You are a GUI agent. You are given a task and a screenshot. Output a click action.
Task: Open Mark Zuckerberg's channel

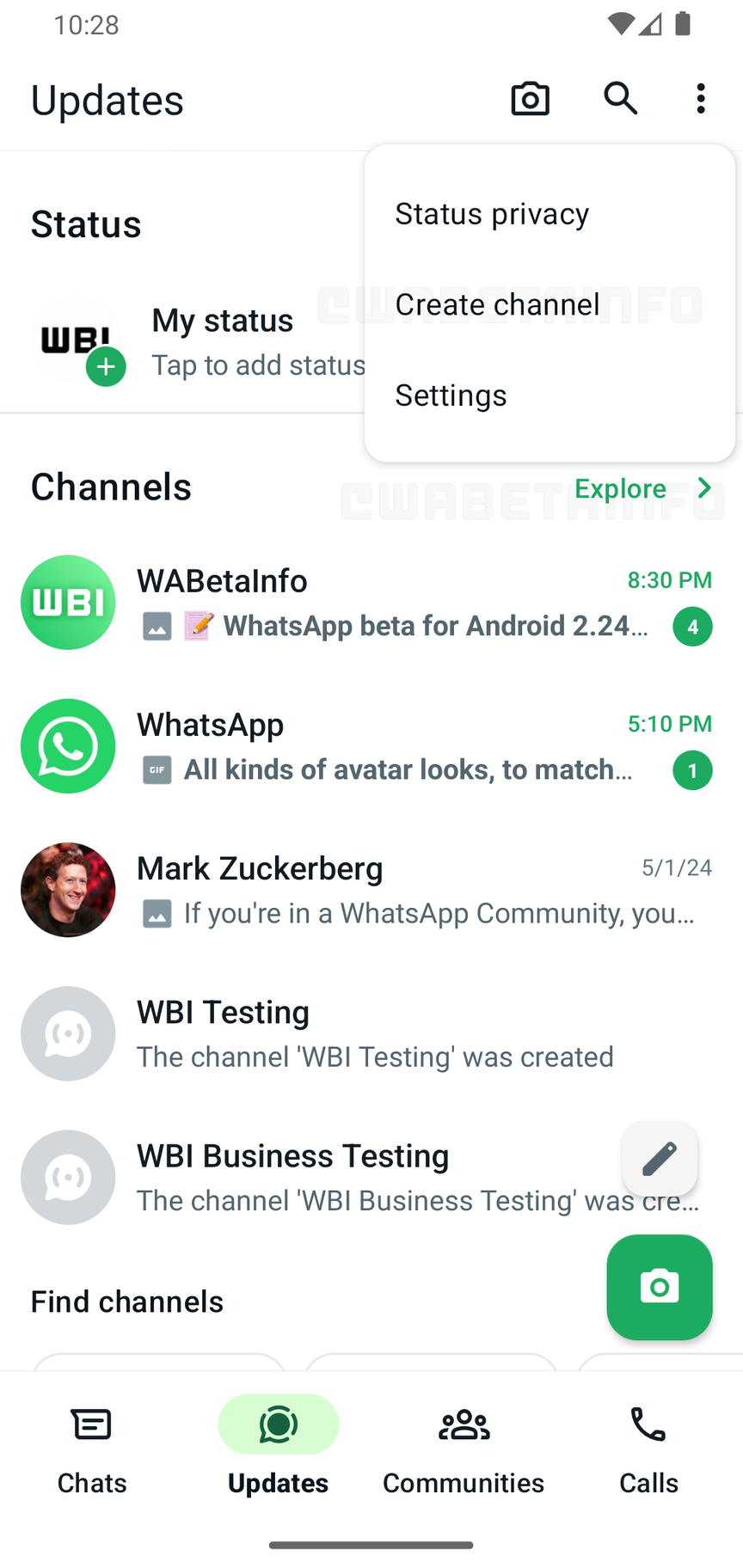click(370, 890)
